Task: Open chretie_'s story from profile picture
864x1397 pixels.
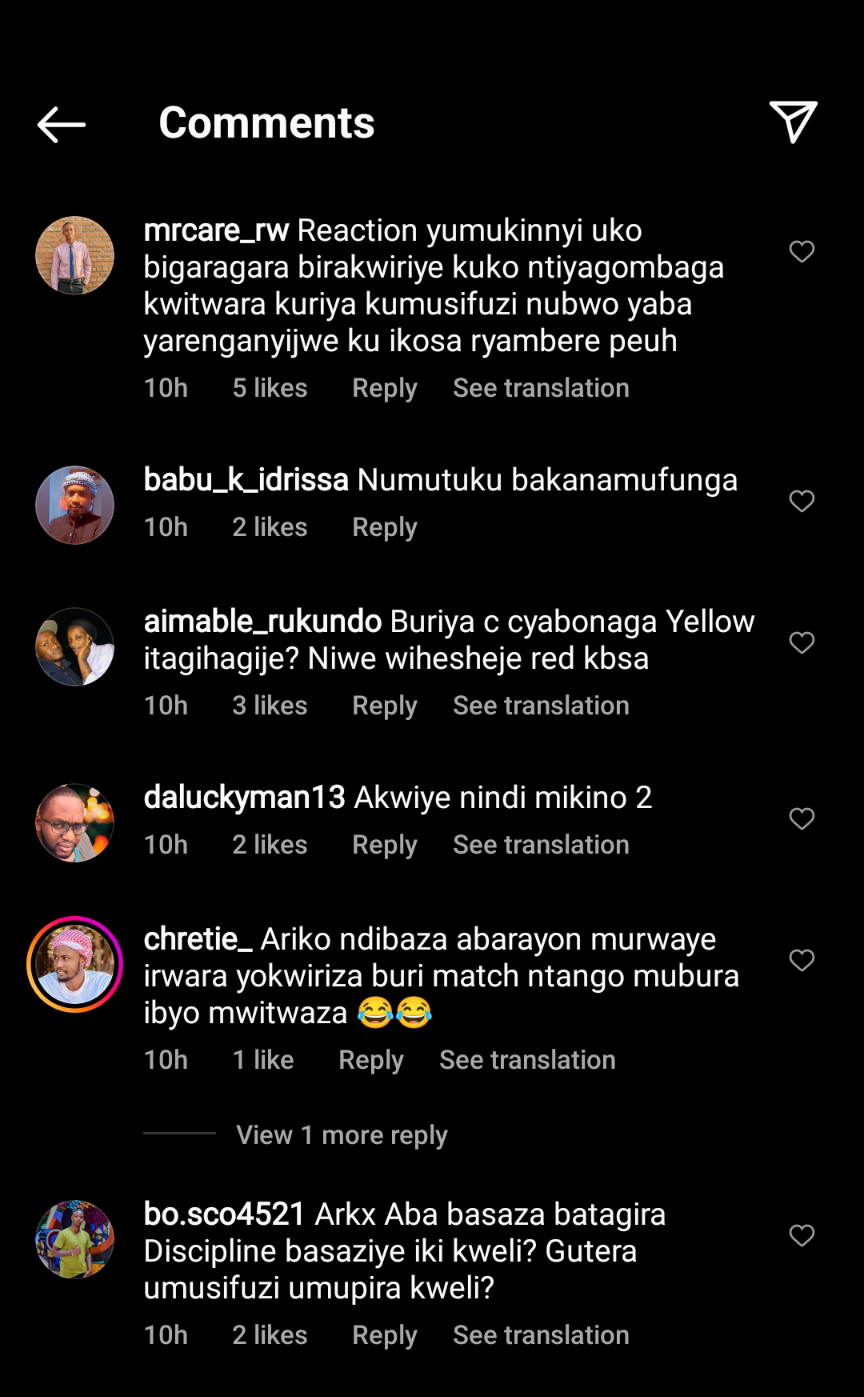Action: tap(75, 964)
